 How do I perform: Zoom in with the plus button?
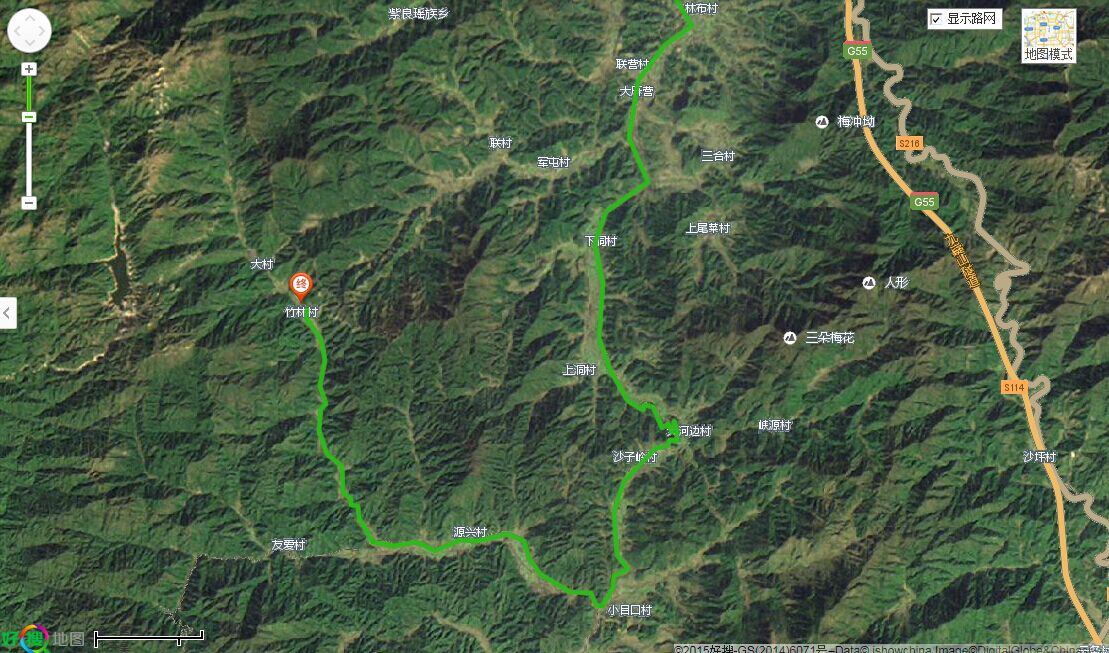point(29,69)
